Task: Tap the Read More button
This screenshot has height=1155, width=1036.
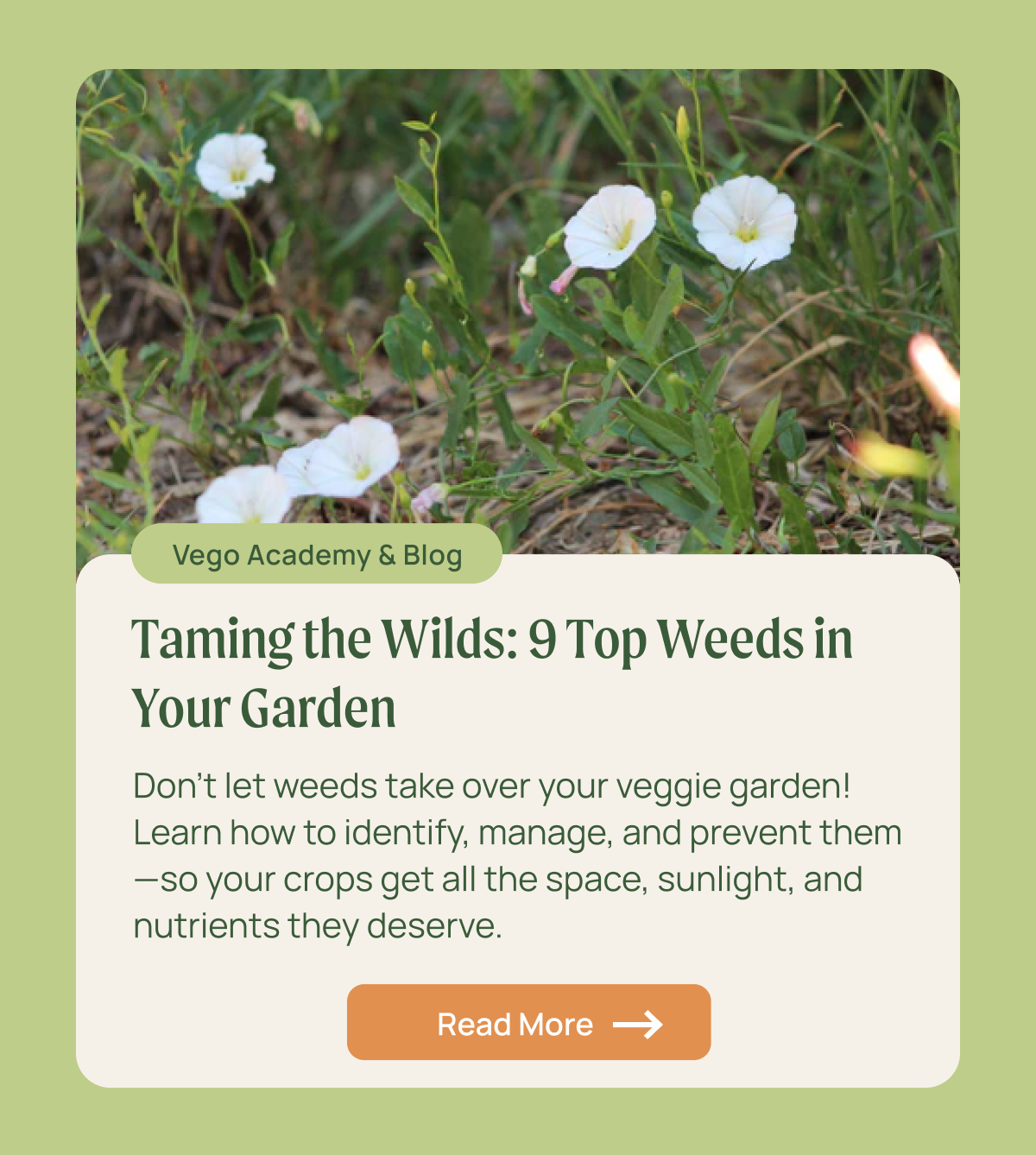Action: (528, 1023)
